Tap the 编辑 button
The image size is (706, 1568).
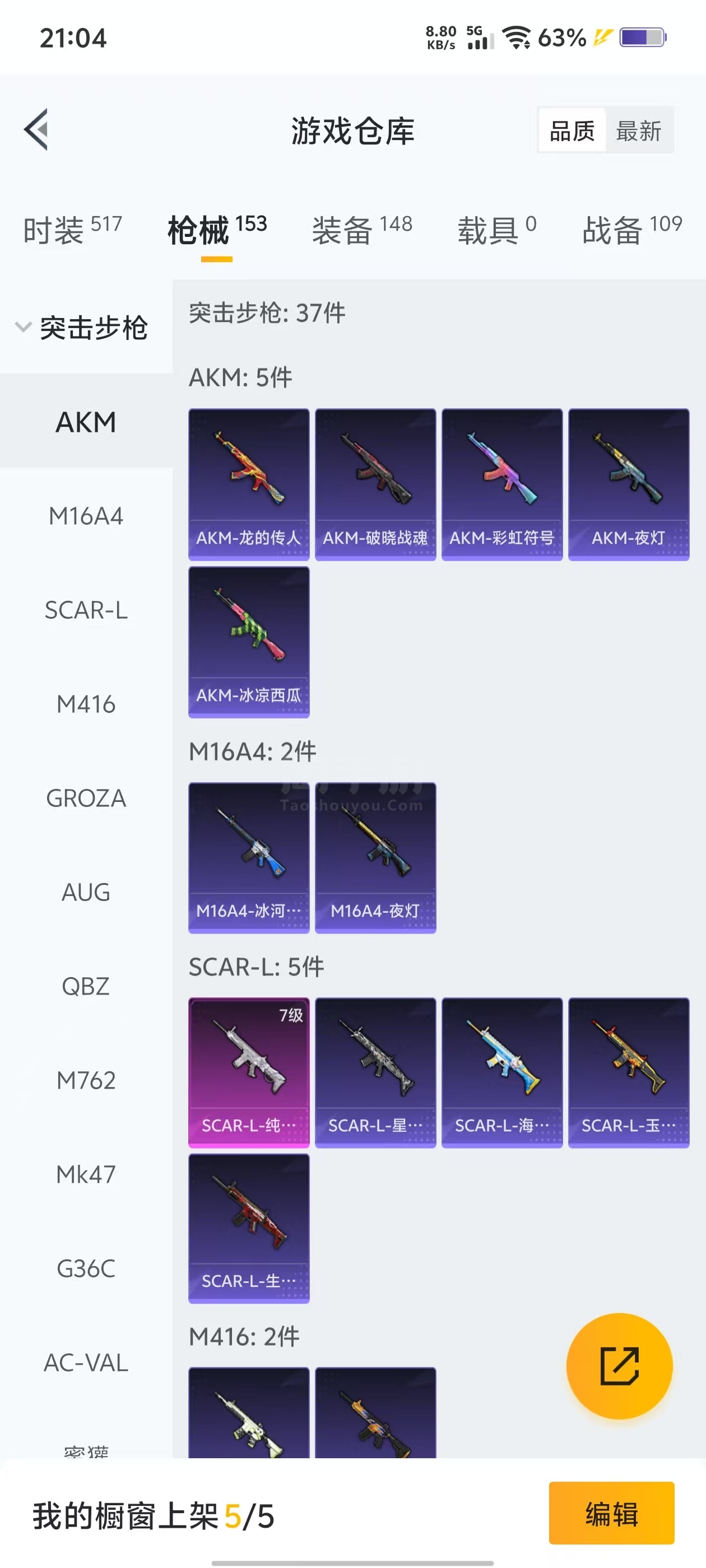pos(611,1513)
